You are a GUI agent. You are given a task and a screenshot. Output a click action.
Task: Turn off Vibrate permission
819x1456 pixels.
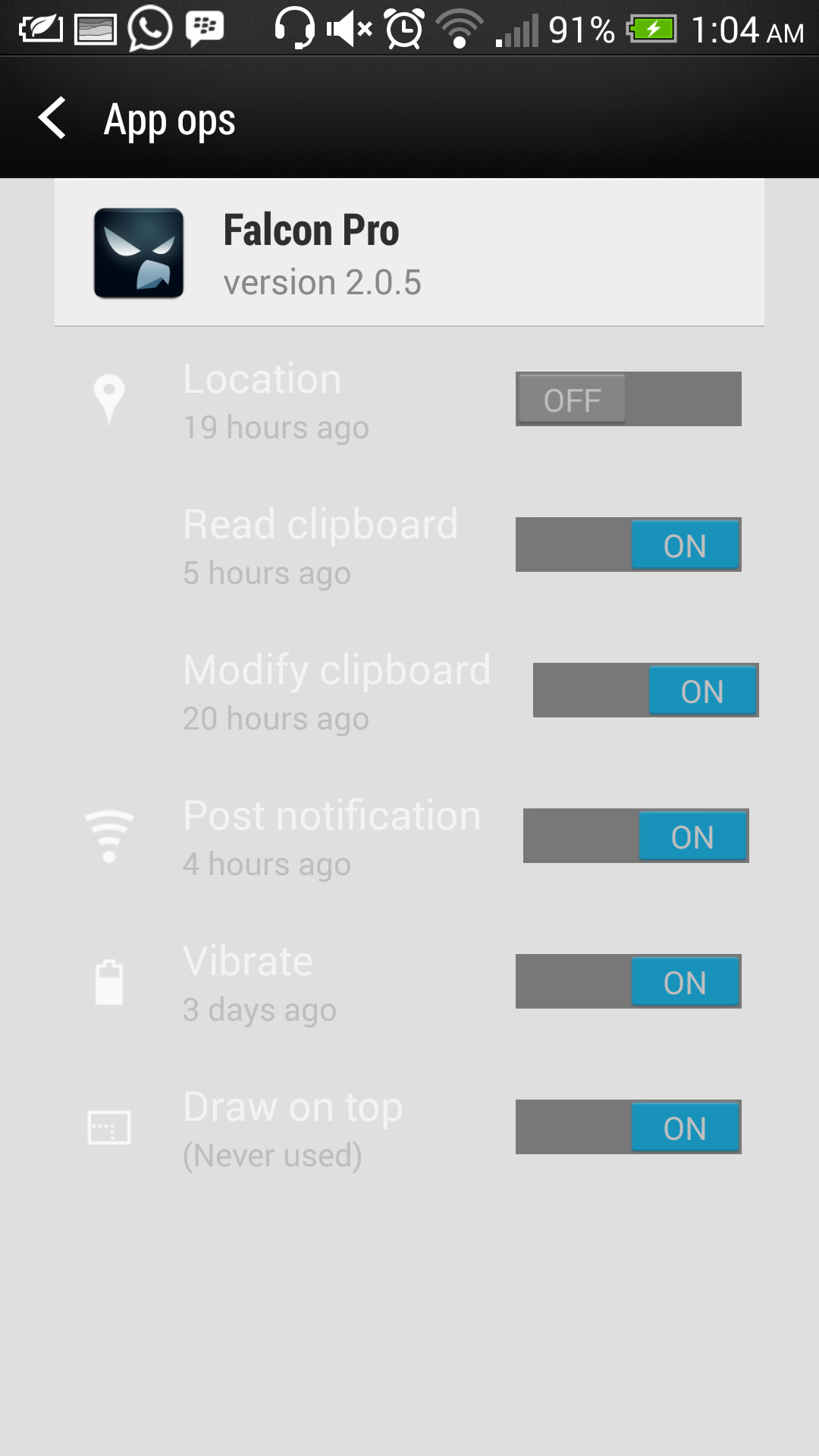point(629,981)
